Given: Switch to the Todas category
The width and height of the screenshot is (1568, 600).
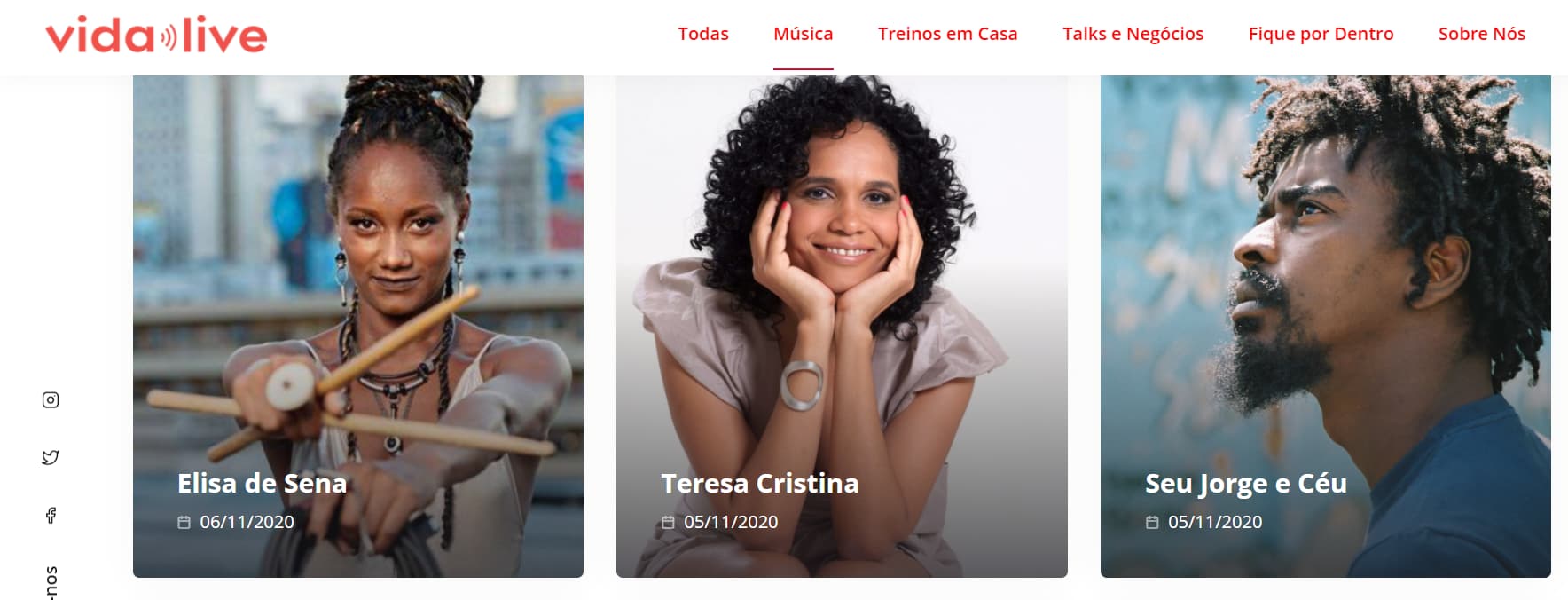Looking at the screenshot, I should pos(702,34).
